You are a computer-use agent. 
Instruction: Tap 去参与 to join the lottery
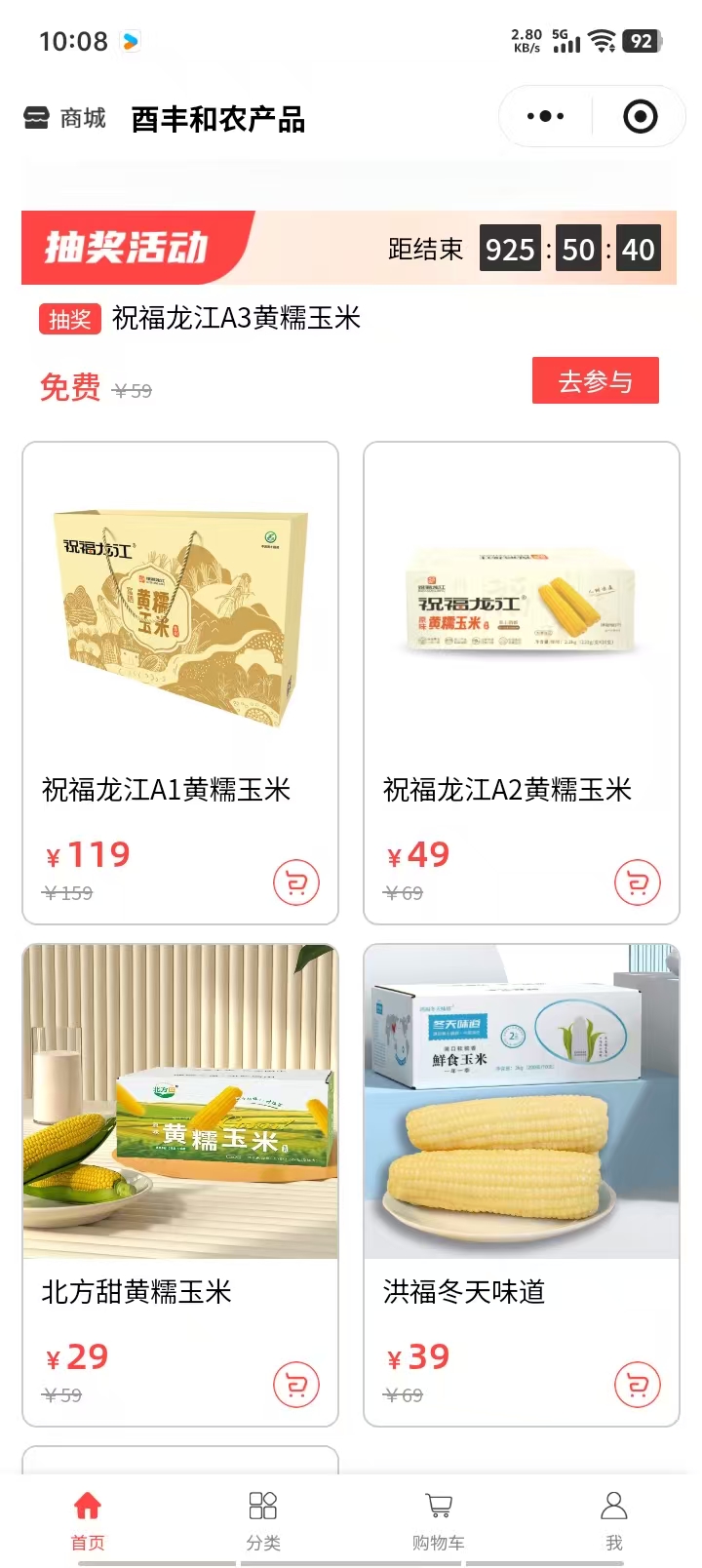(595, 380)
